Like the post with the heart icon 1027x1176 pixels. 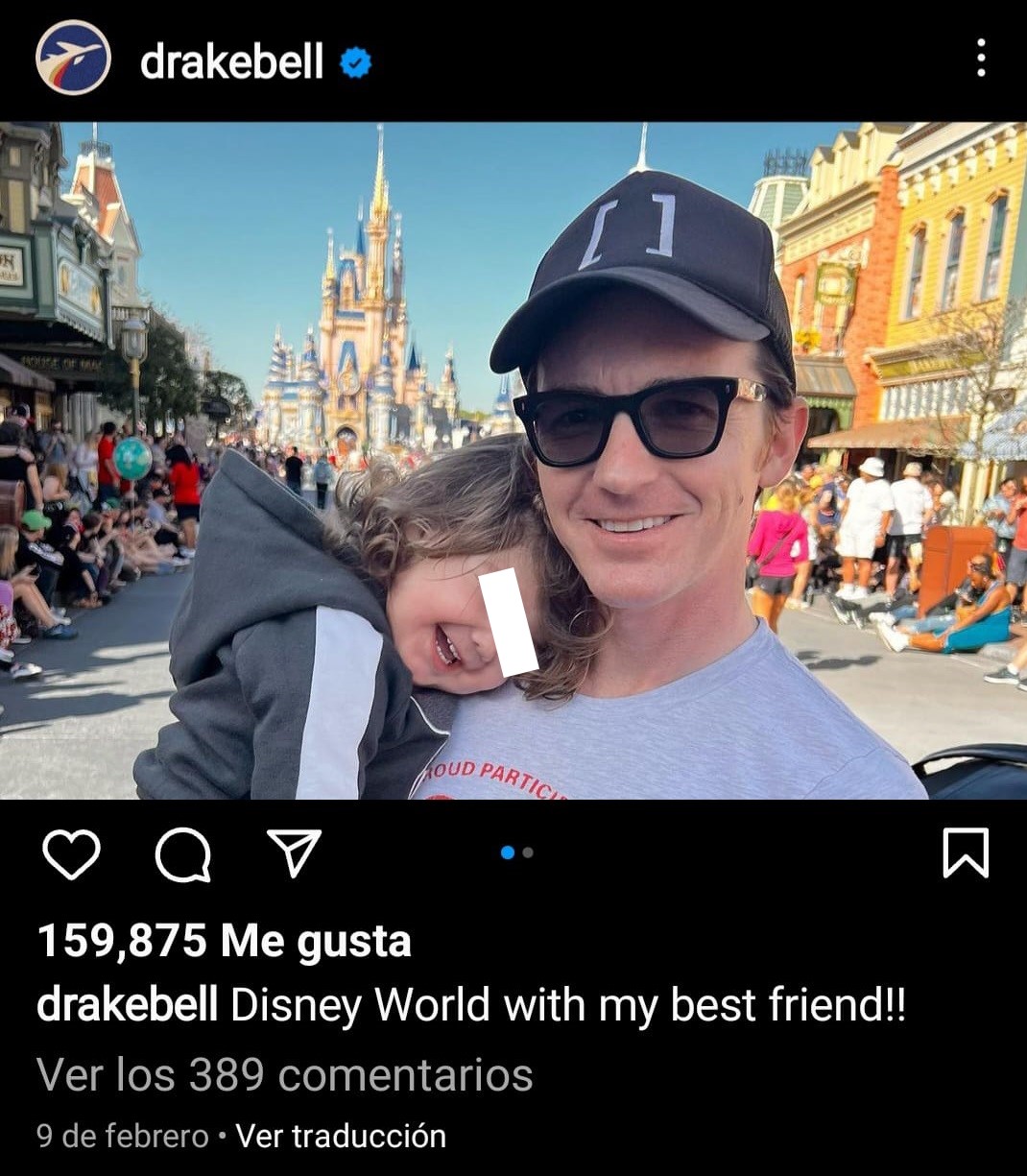72,853
